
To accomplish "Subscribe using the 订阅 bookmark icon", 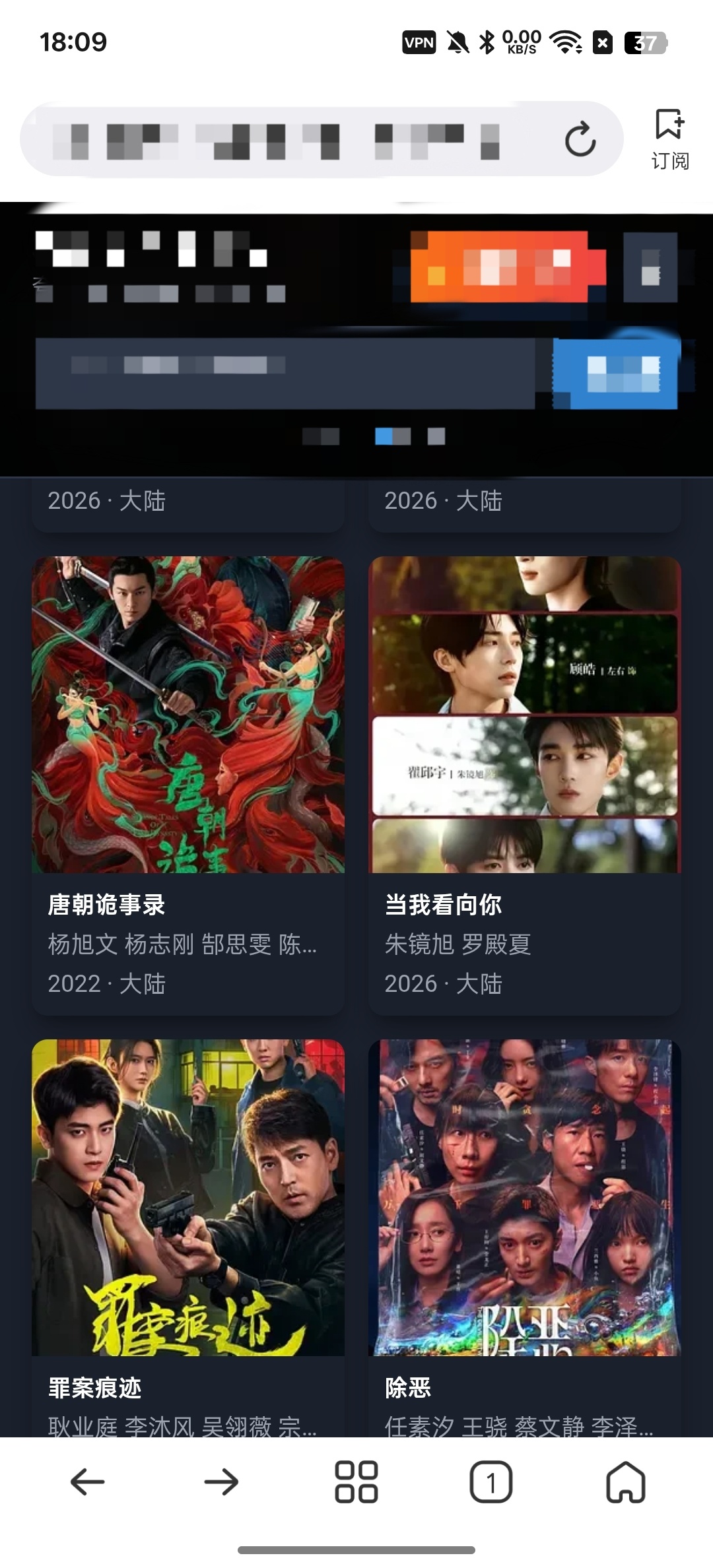I will coord(669,139).
